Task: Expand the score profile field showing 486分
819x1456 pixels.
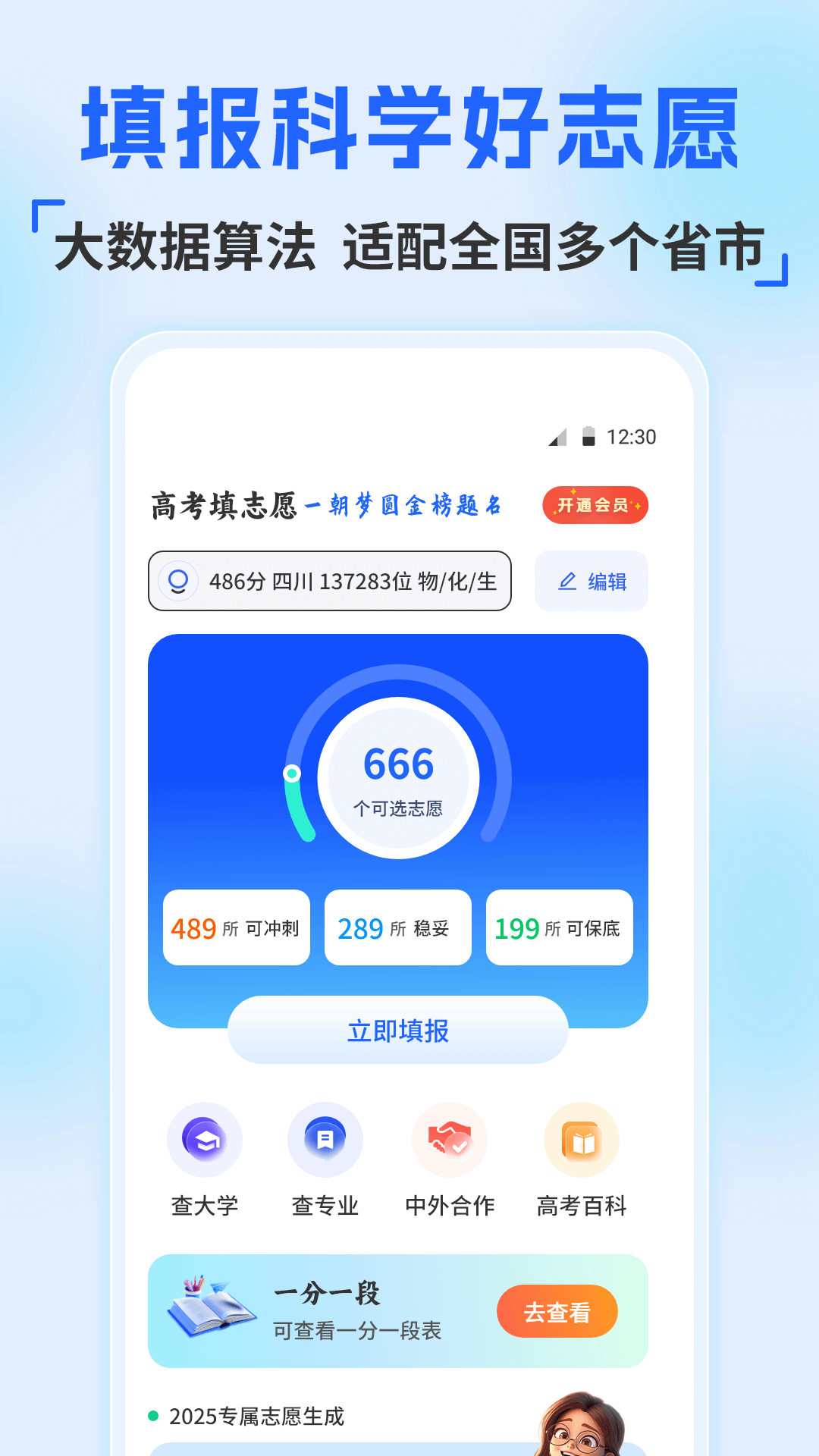Action: pyautogui.click(x=331, y=581)
